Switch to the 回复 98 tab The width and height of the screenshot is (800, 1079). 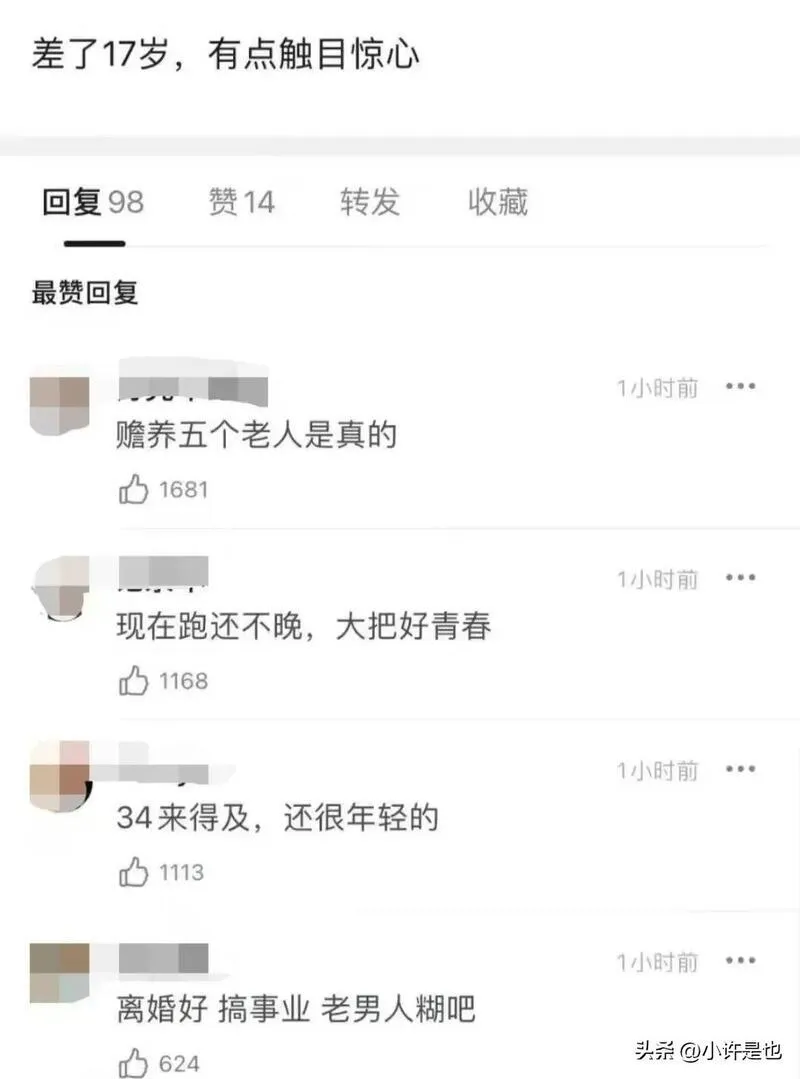(93, 203)
